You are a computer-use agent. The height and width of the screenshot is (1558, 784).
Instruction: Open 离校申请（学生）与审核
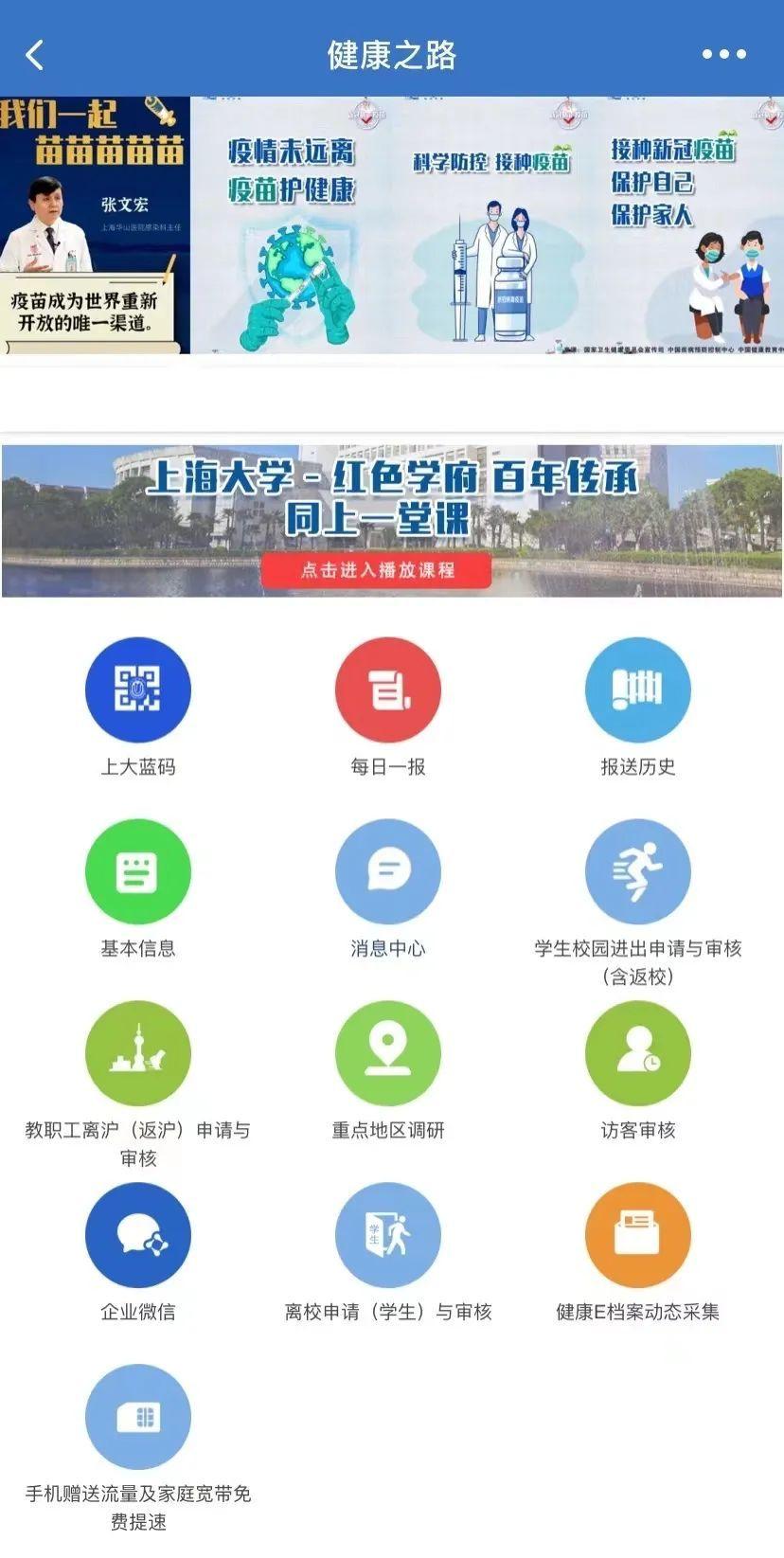point(387,1235)
